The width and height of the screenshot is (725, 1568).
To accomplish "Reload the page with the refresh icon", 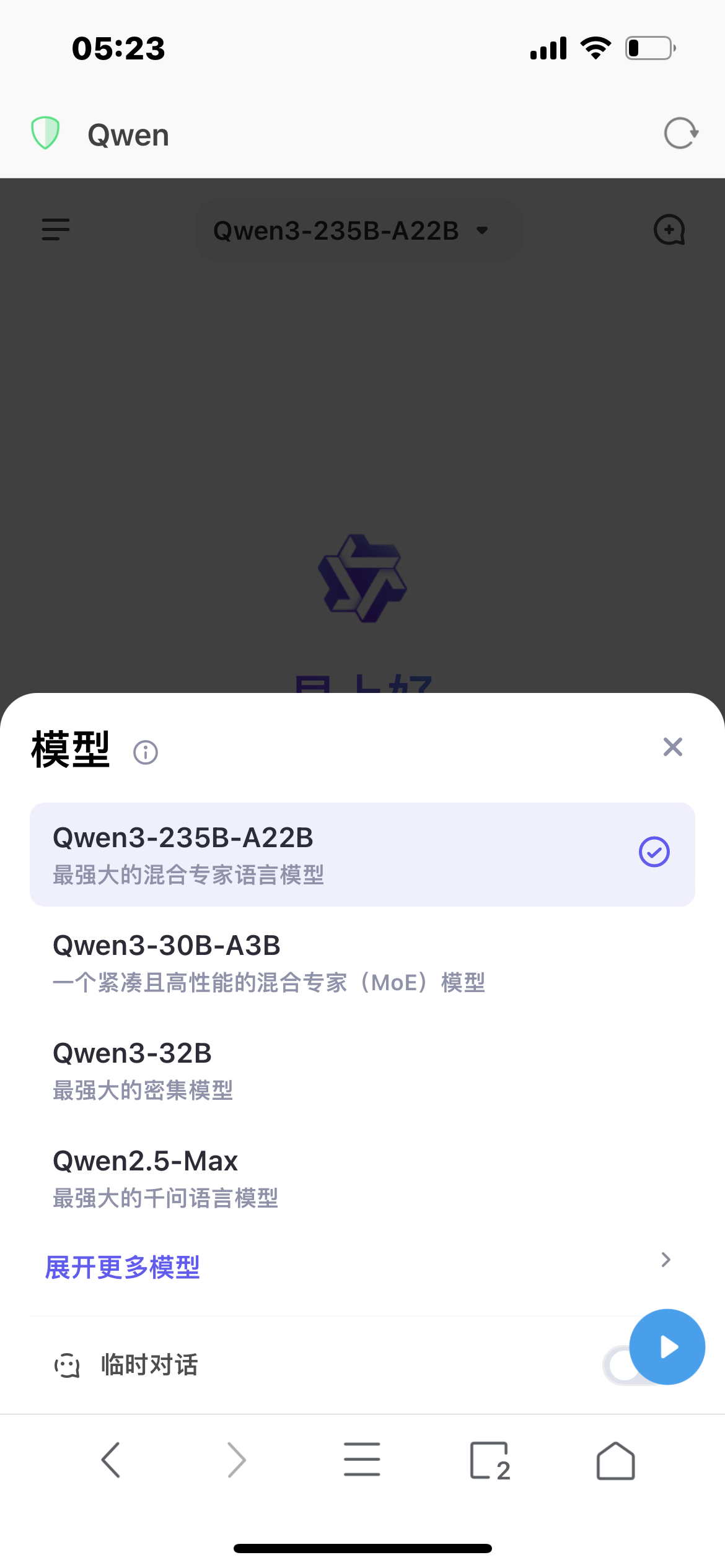I will click(680, 133).
